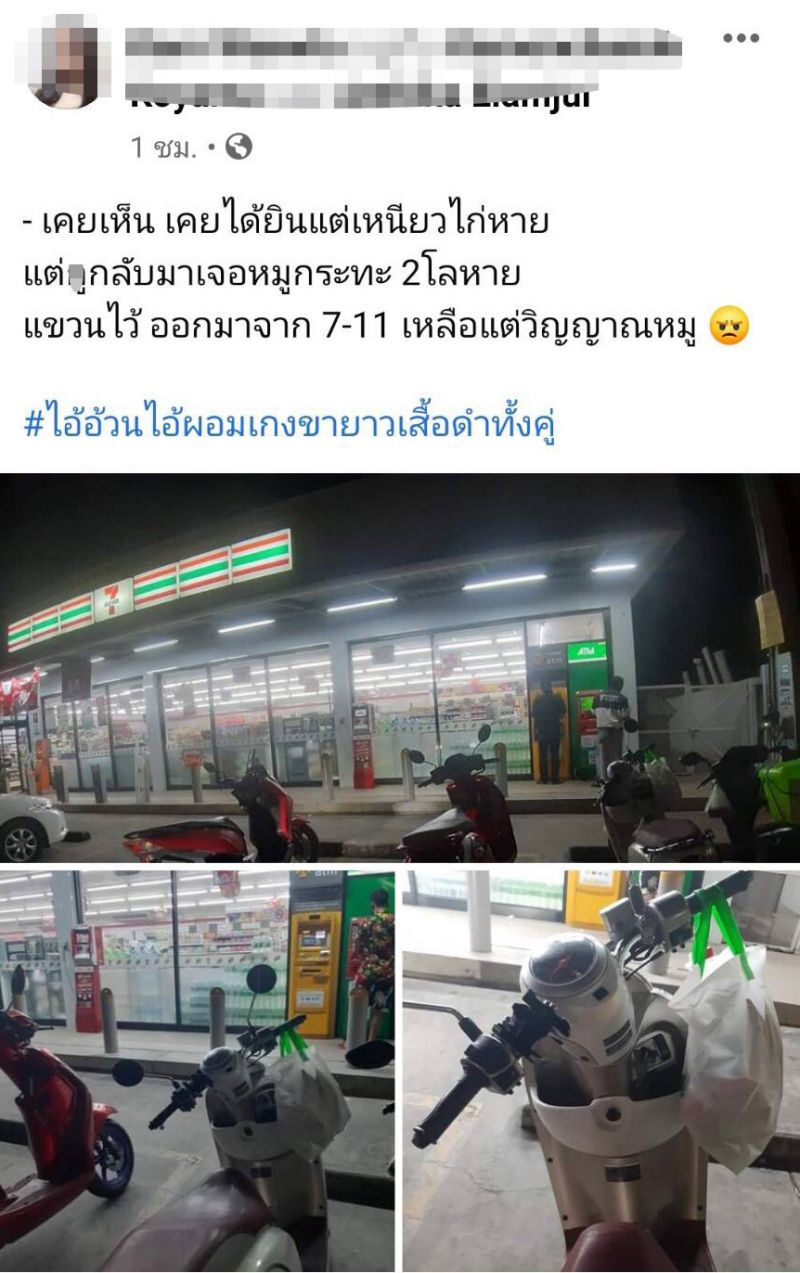Viewport: 800px width, 1273px height.
Task: Open the poster's profile picture
Action: point(64,60)
